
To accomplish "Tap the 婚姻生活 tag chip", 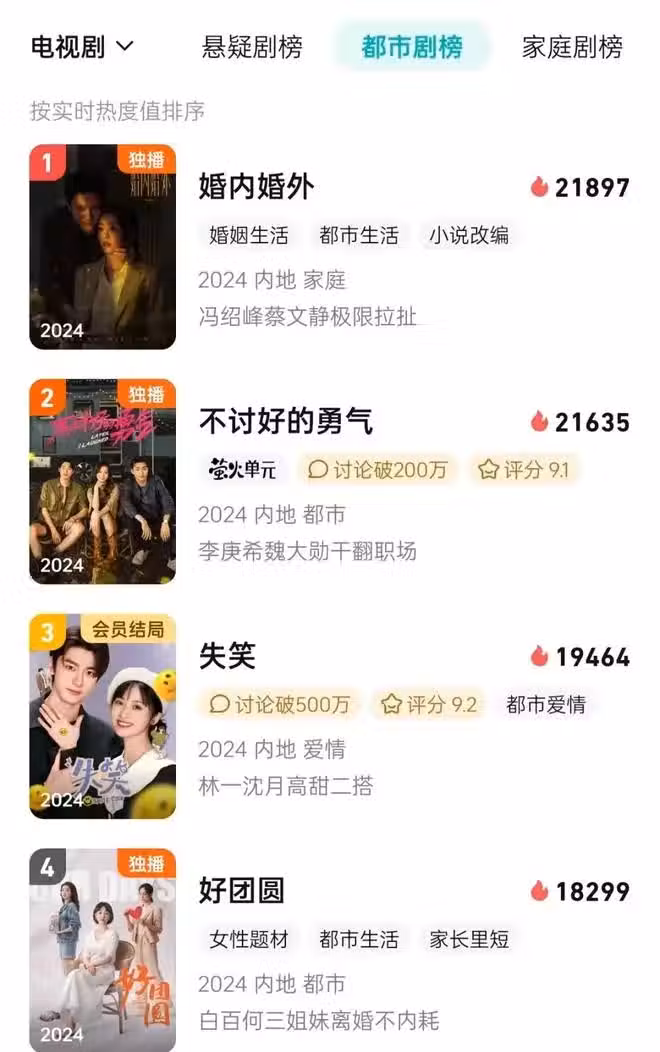I will point(249,235).
